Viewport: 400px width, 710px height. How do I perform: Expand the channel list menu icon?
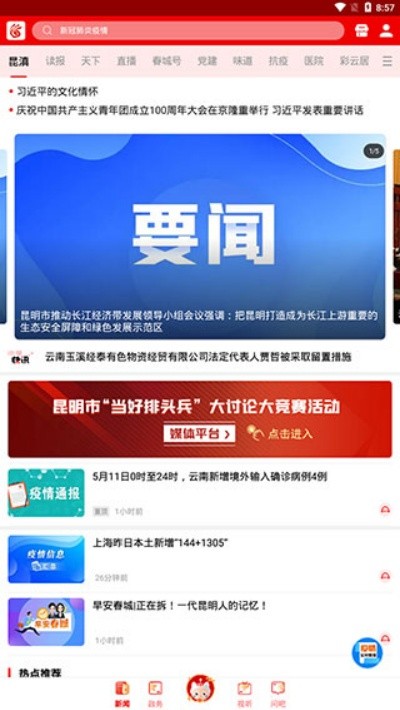click(387, 61)
